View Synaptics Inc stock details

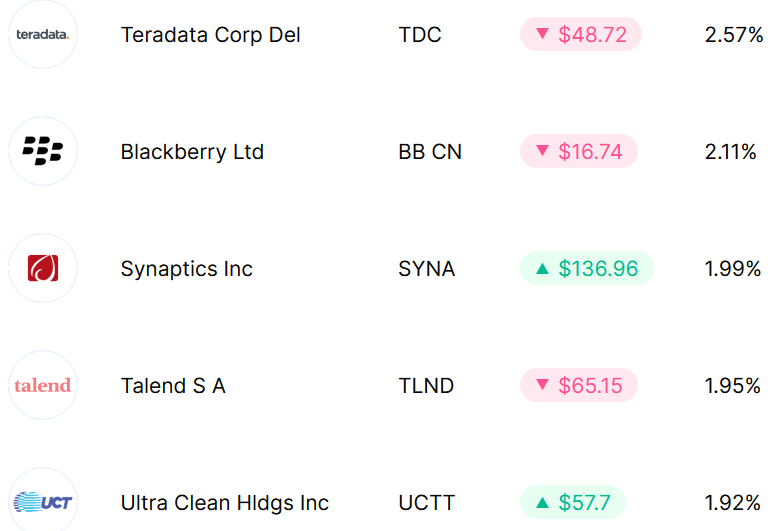tap(186, 269)
